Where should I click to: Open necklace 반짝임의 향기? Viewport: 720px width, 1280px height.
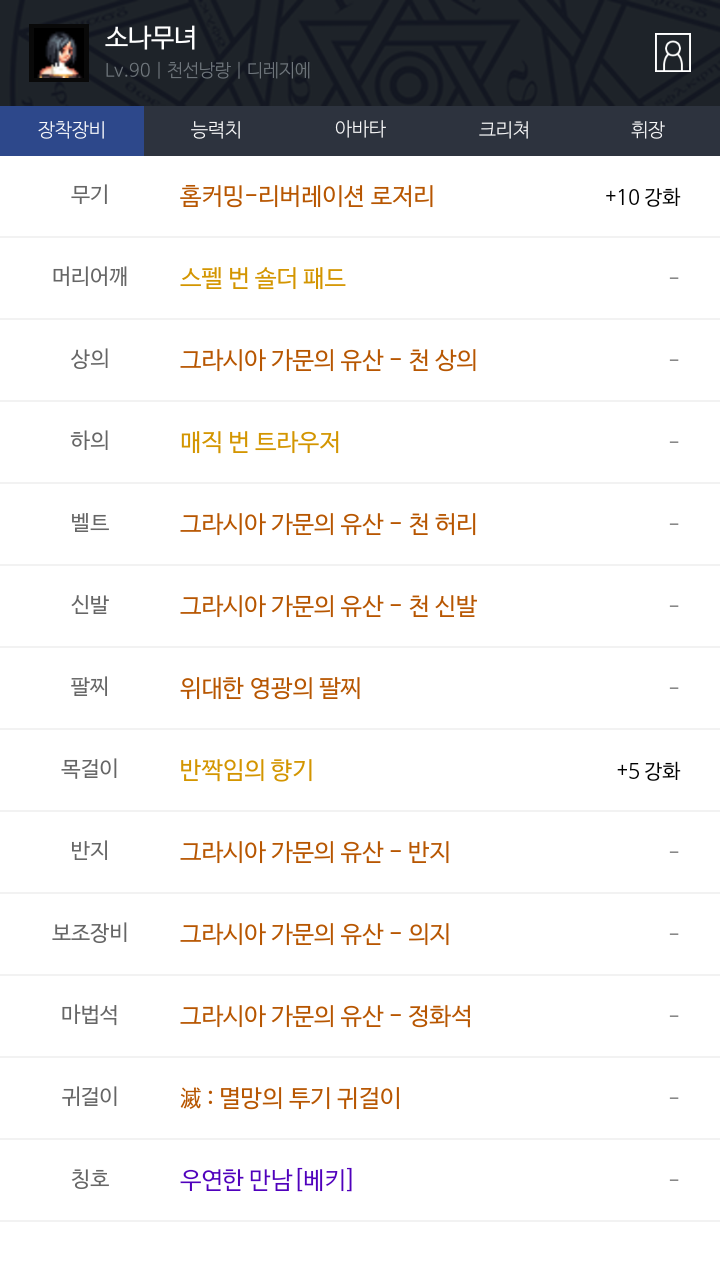coord(246,769)
